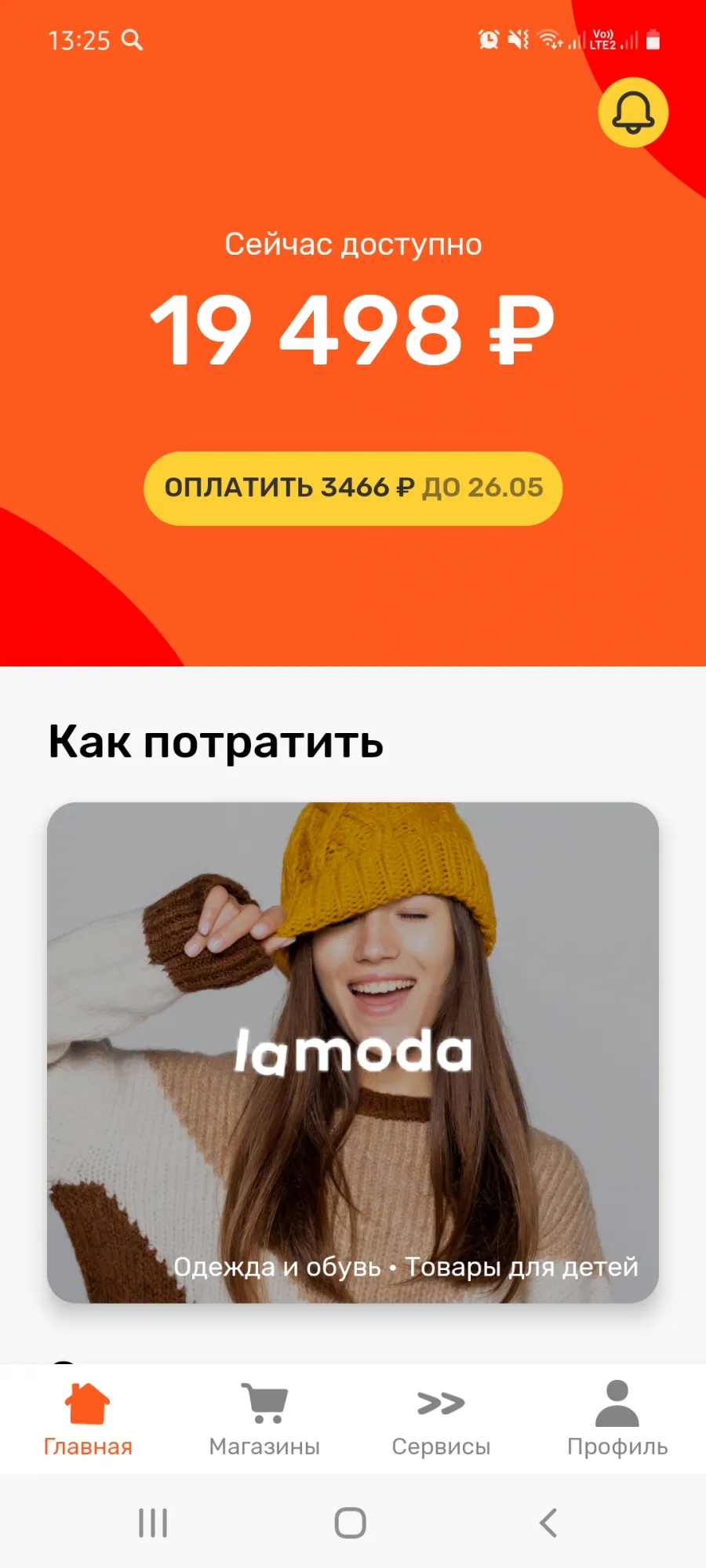Image resolution: width=706 pixels, height=1568 pixels.
Task: Switch to the Сервисы tab
Action: (x=441, y=1419)
